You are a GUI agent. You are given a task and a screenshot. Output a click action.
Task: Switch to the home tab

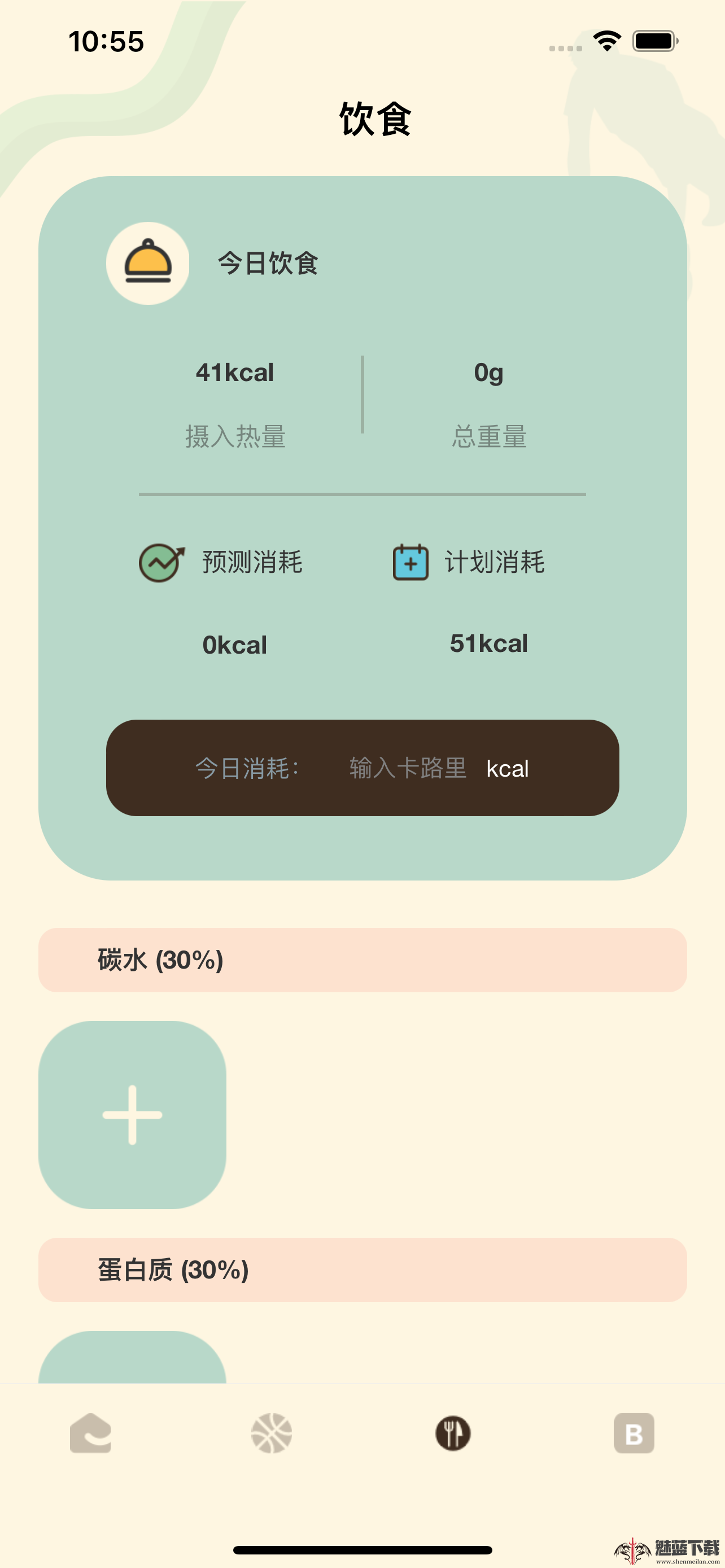90,1434
